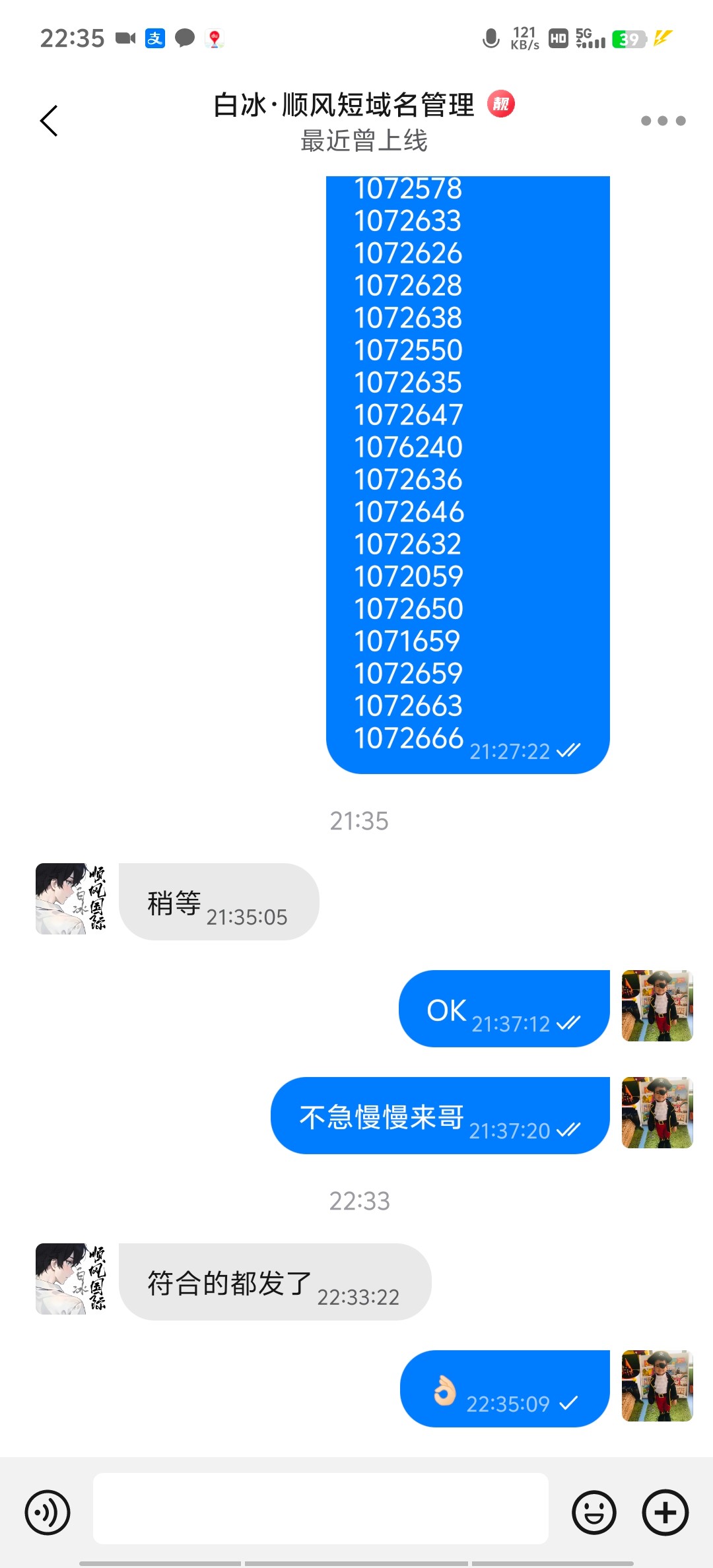Open contact avatar beside 符合的都发了 message
The image size is (713, 1568).
click(x=71, y=1278)
